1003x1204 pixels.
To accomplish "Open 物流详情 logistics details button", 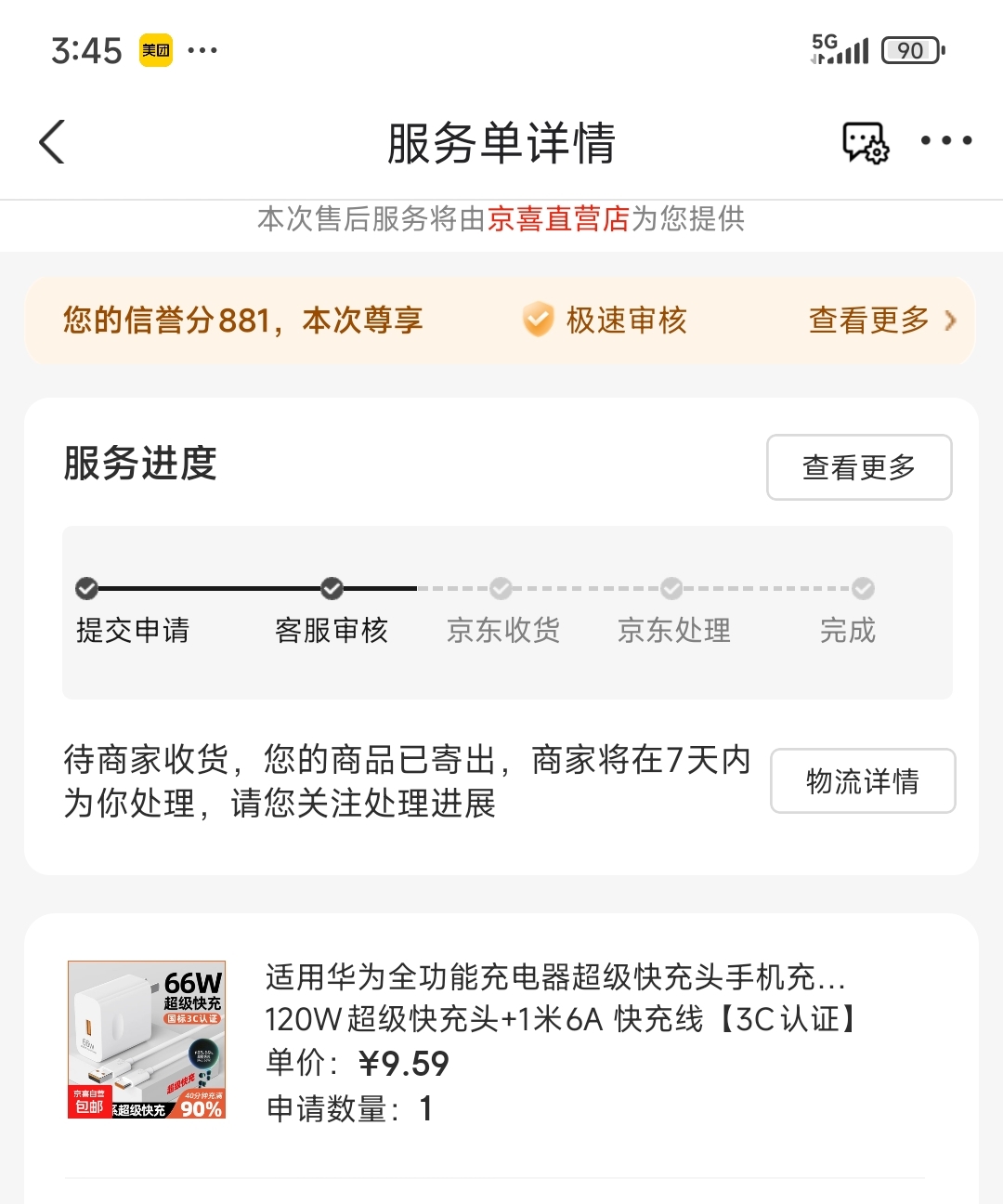I will pyautogui.click(x=863, y=781).
